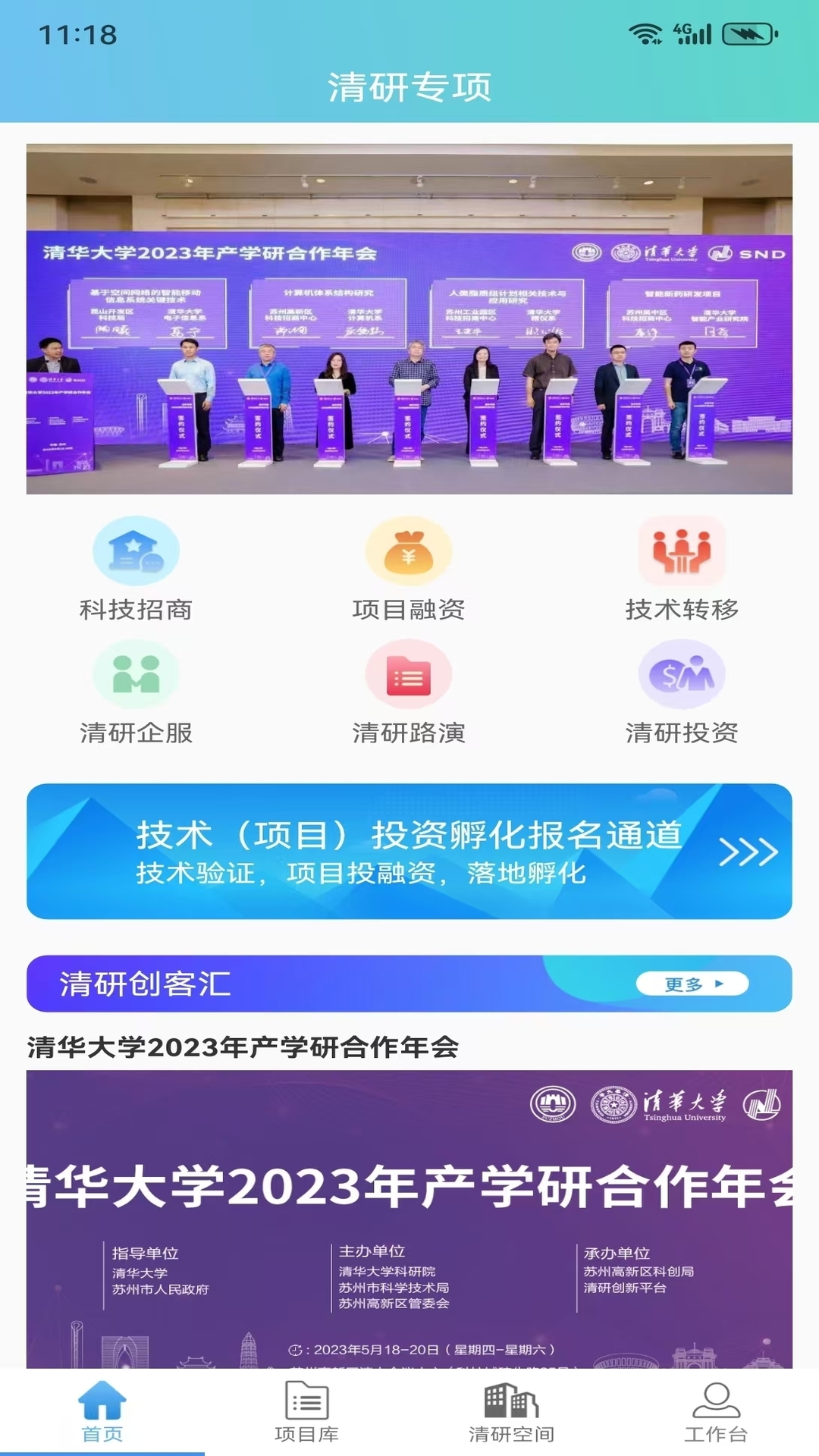Go to 清研企服 services
This screenshot has width=819, height=1456.
point(136,692)
